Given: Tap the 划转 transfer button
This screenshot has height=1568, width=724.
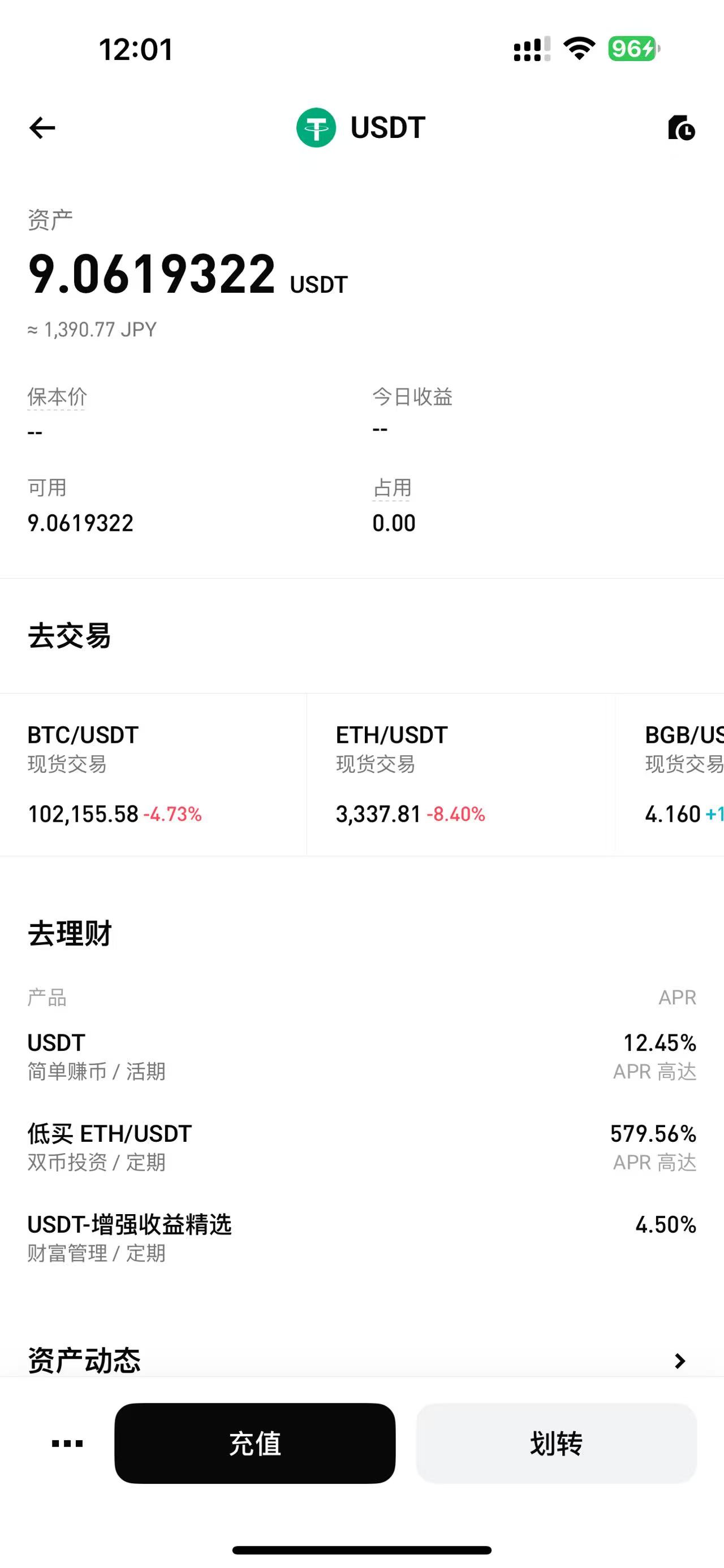Looking at the screenshot, I should pyautogui.click(x=556, y=1443).
